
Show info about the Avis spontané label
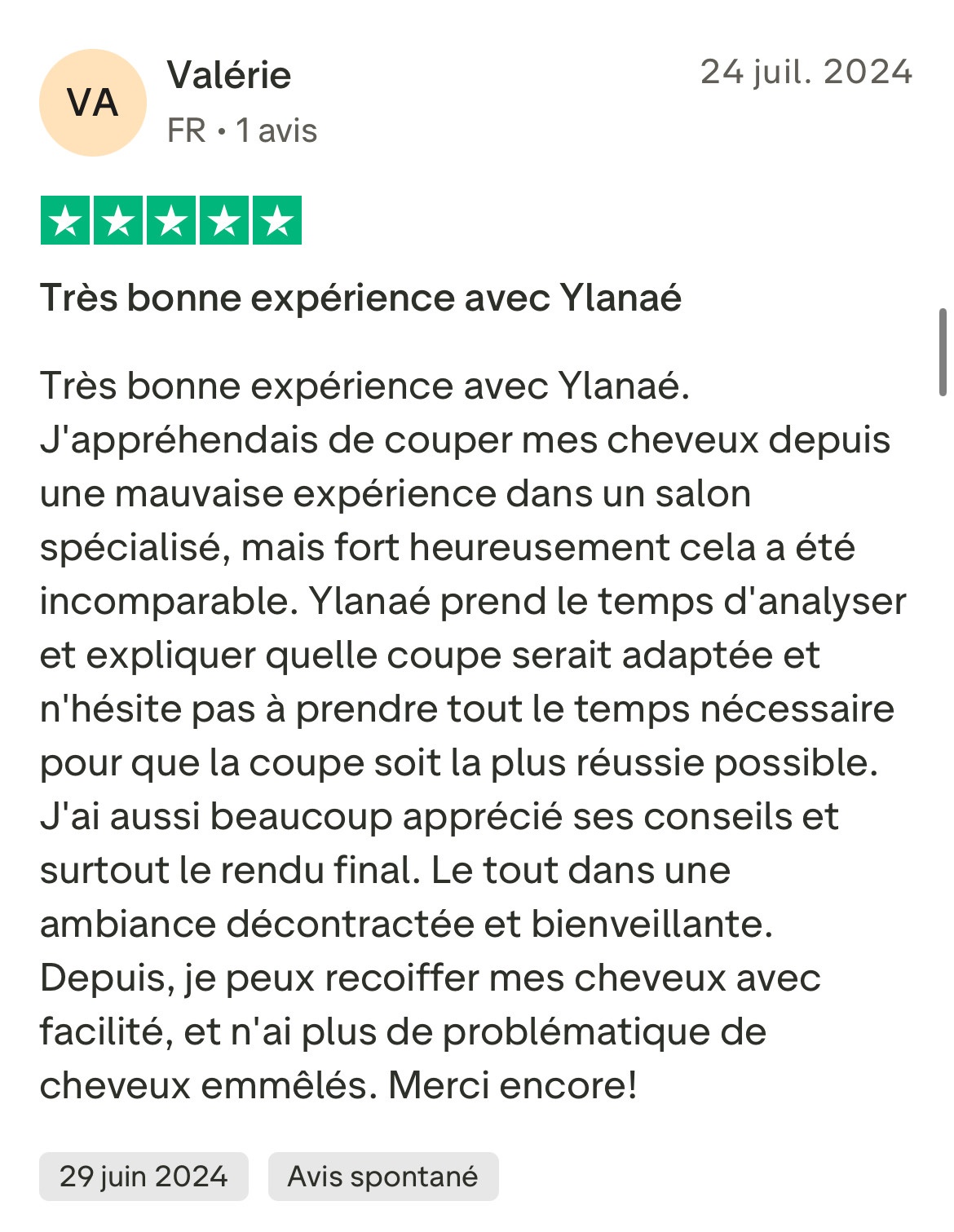[x=382, y=1176]
